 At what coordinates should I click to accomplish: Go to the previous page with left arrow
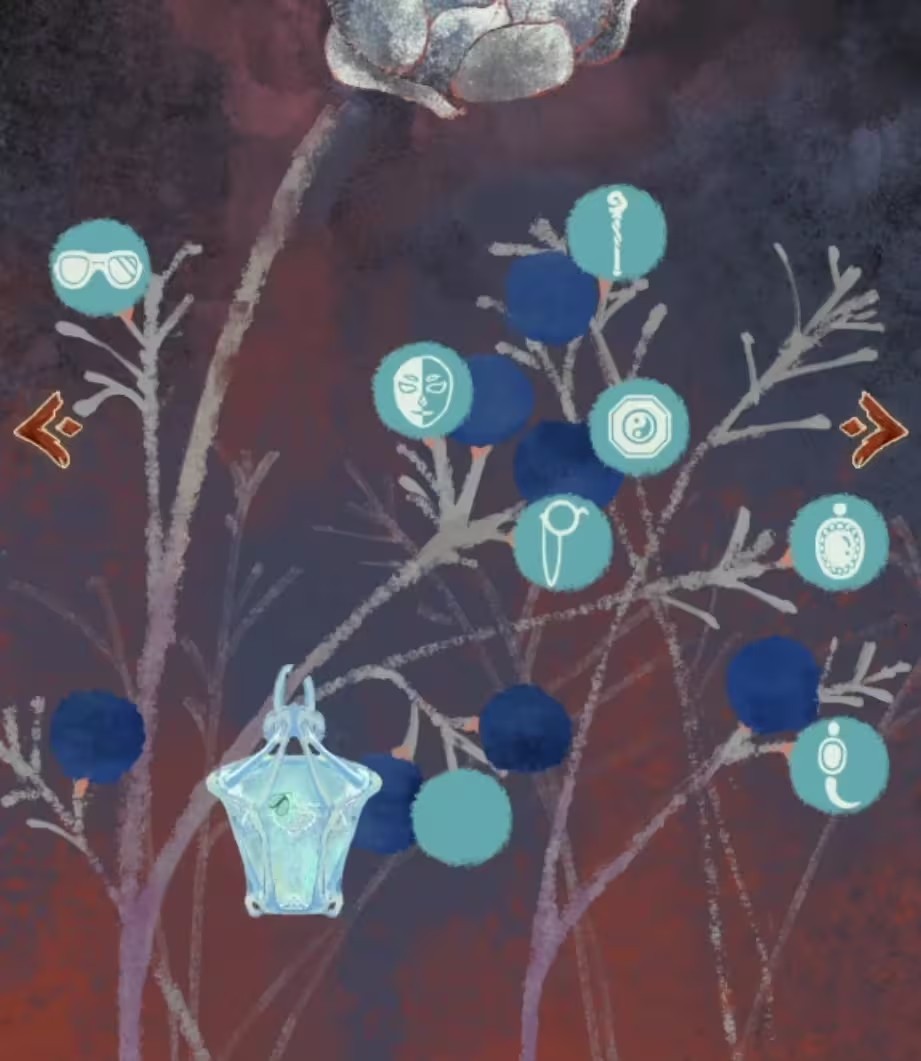(x=47, y=431)
